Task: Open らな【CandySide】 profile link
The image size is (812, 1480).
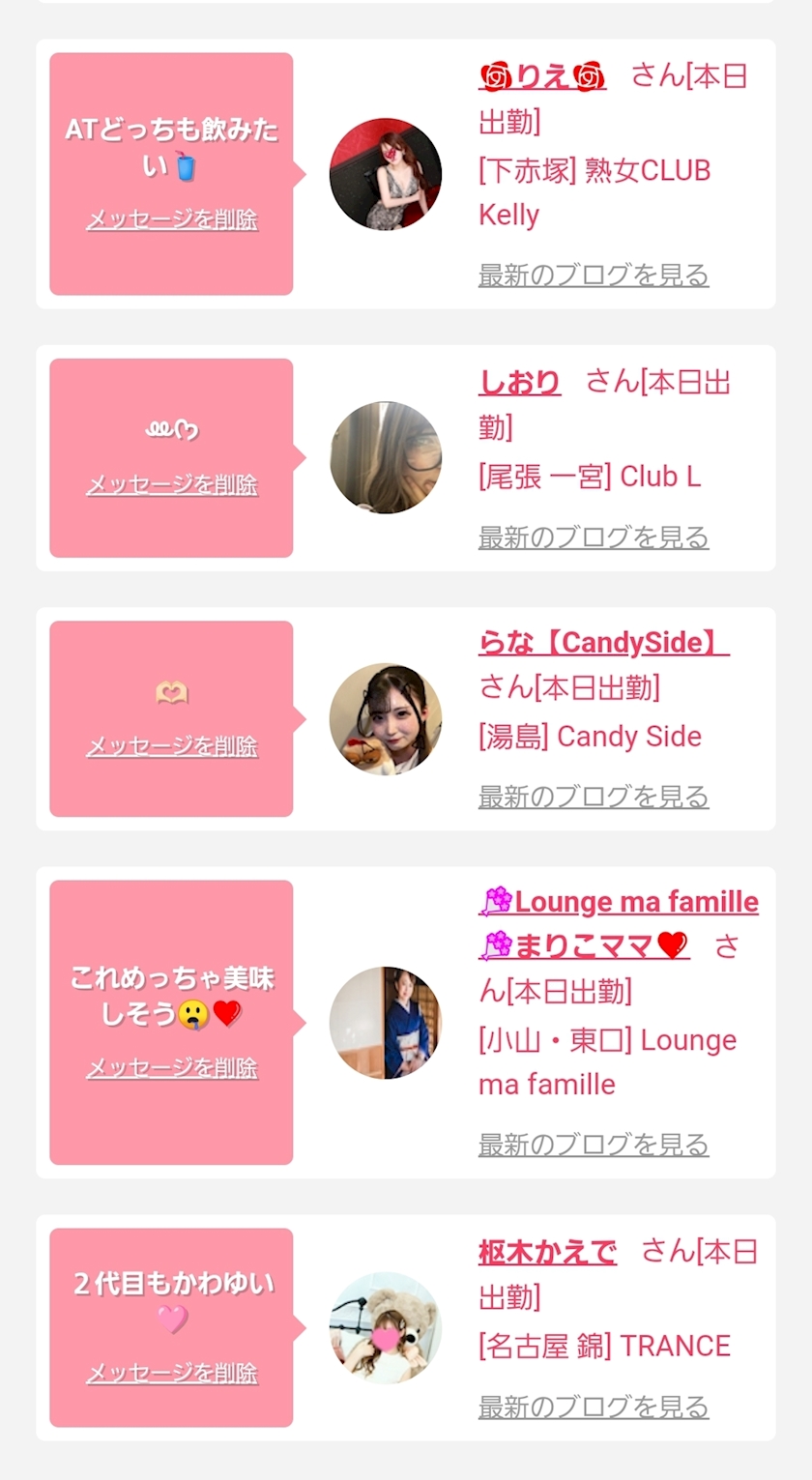Action: [x=603, y=643]
